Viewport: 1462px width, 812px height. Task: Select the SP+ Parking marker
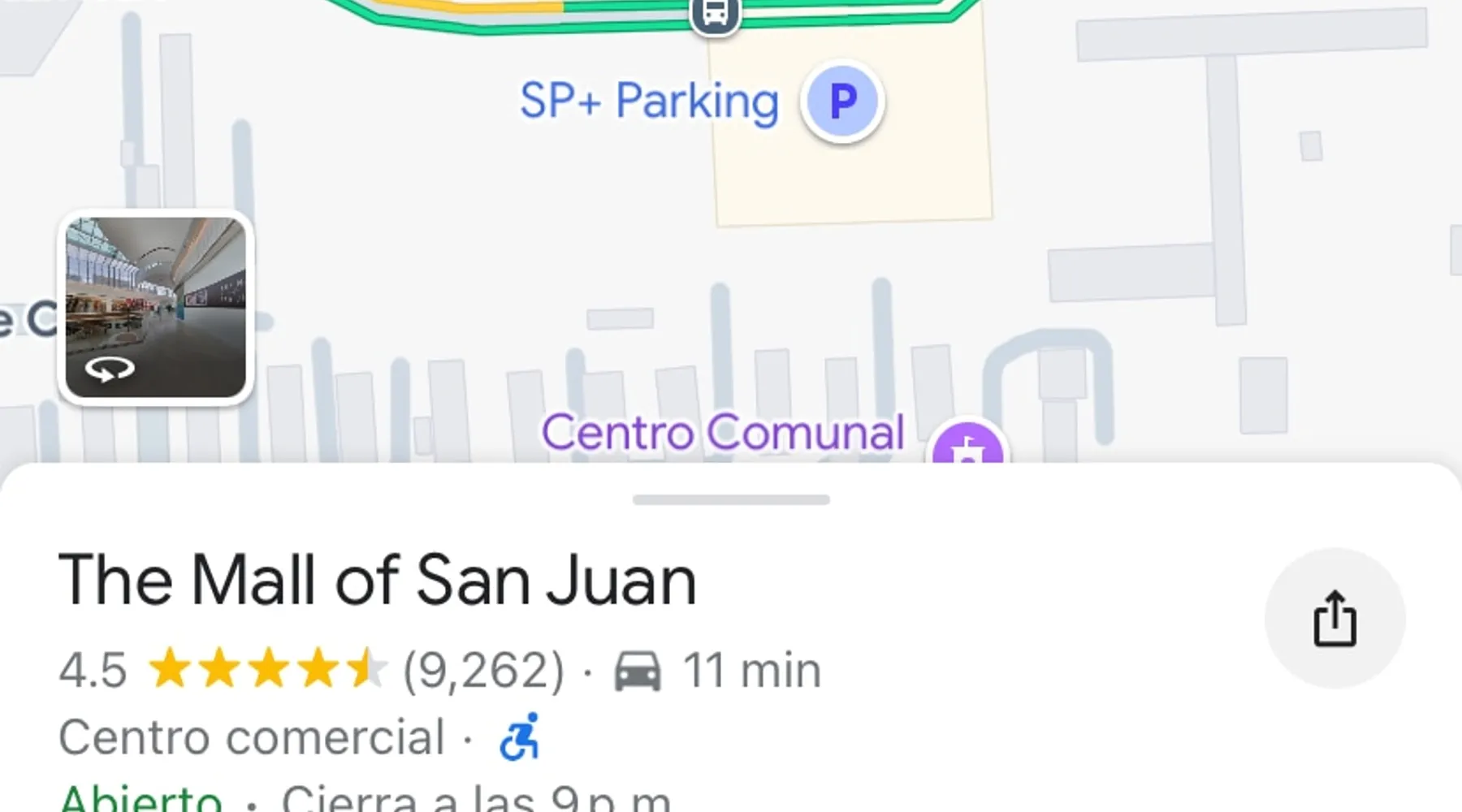pos(842,102)
